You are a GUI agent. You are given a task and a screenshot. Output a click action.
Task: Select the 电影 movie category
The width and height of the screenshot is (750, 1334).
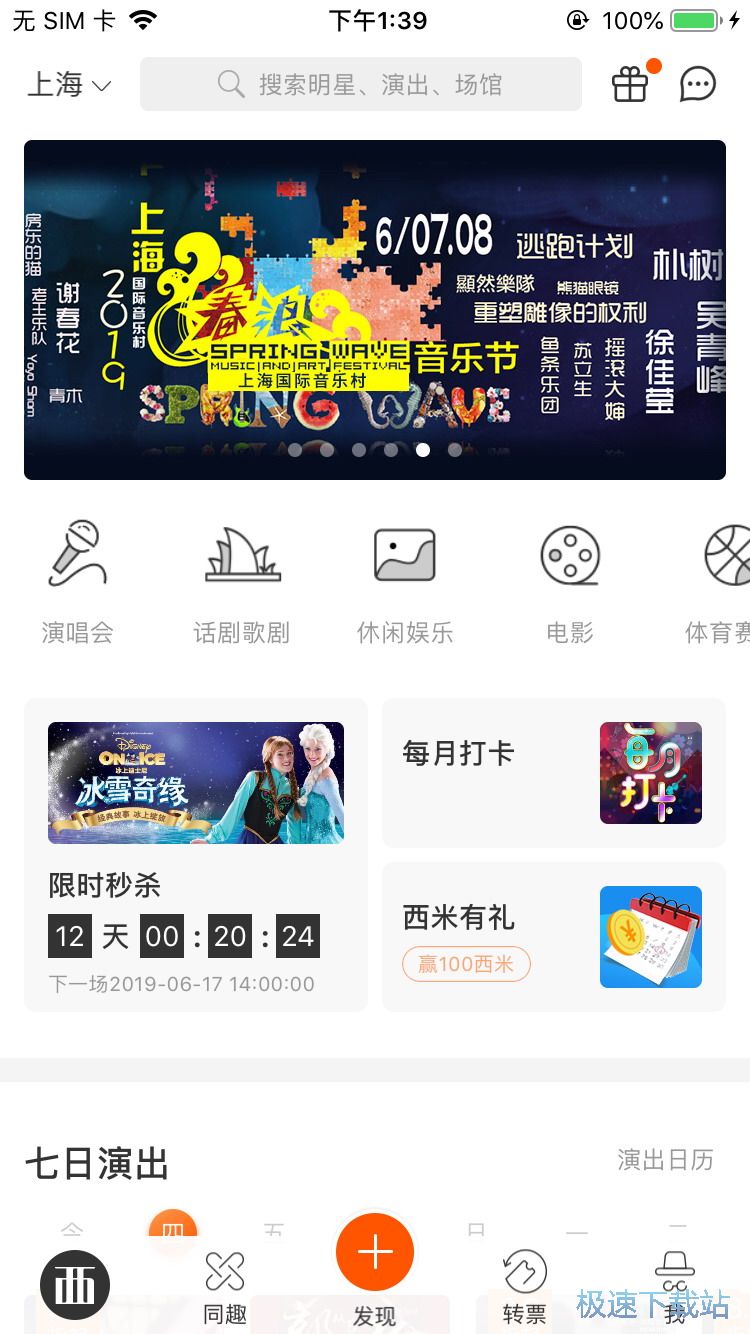coord(569,580)
